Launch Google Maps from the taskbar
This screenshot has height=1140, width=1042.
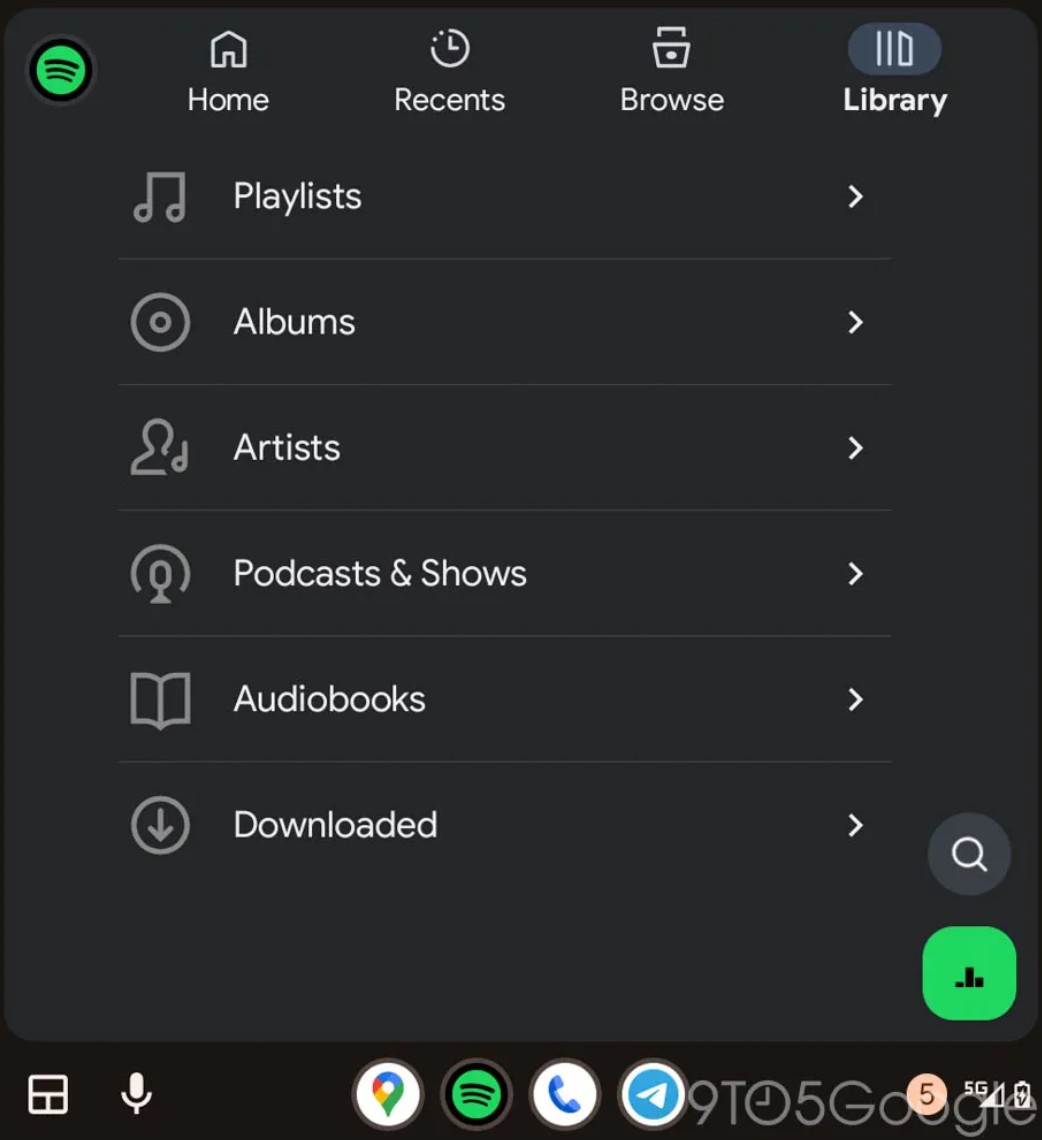click(x=388, y=1095)
